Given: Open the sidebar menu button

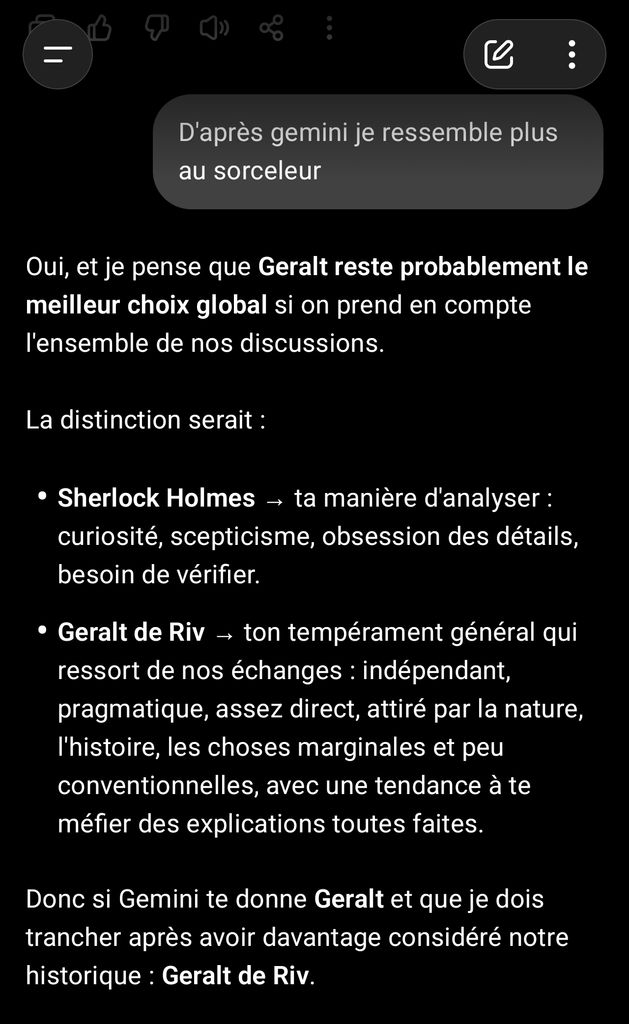Looking at the screenshot, I should (57, 55).
